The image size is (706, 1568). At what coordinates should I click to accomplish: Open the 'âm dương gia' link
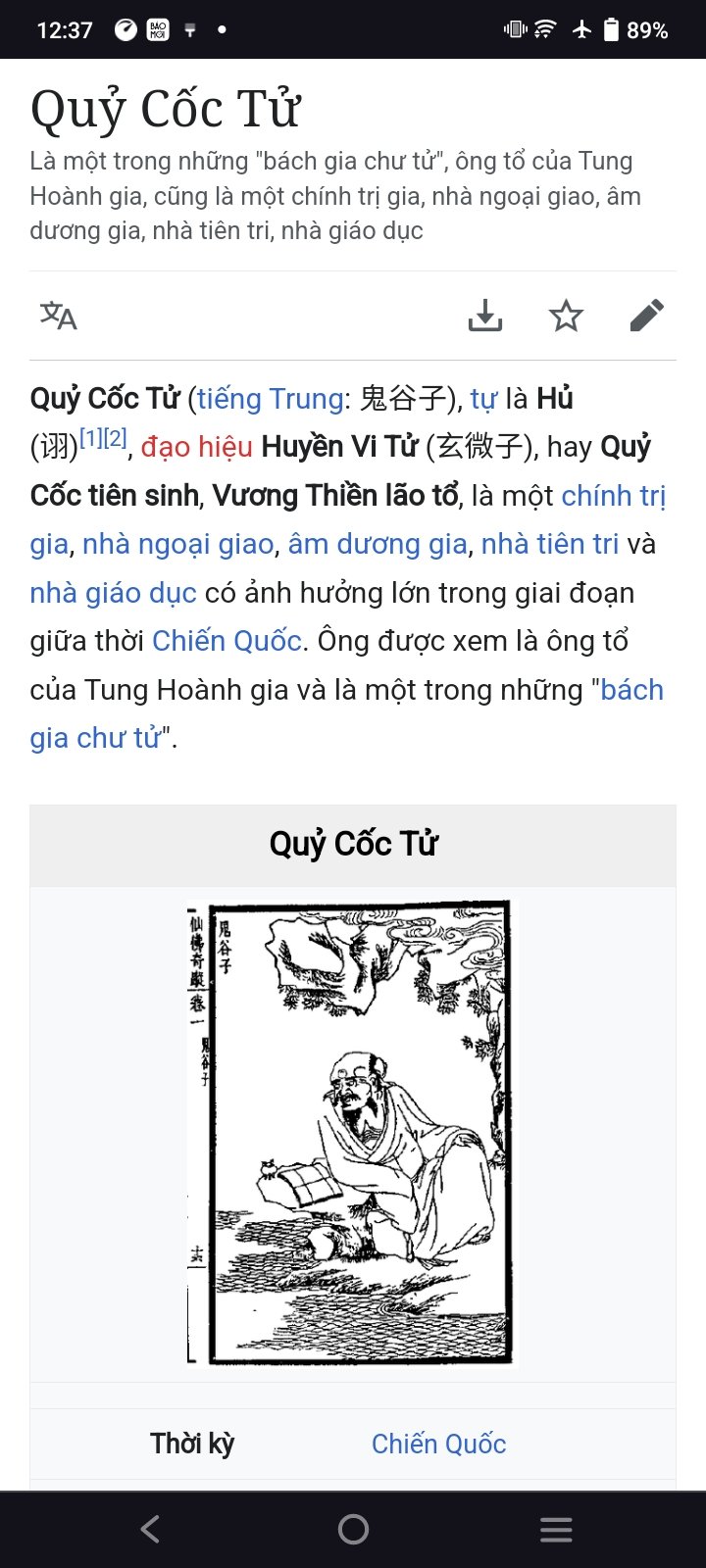(x=377, y=544)
